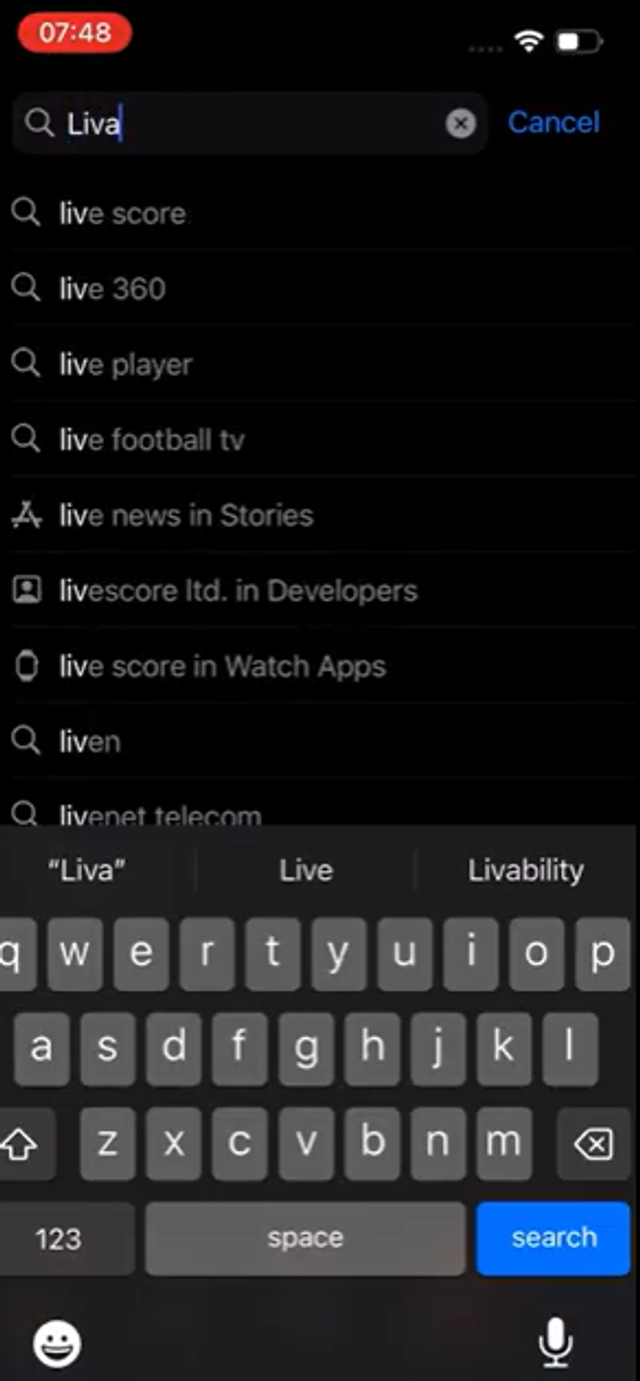Image resolution: width=640 pixels, height=1381 pixels.
Task: Open "livescore ltd. in Developers"
Action: [237, 591]
